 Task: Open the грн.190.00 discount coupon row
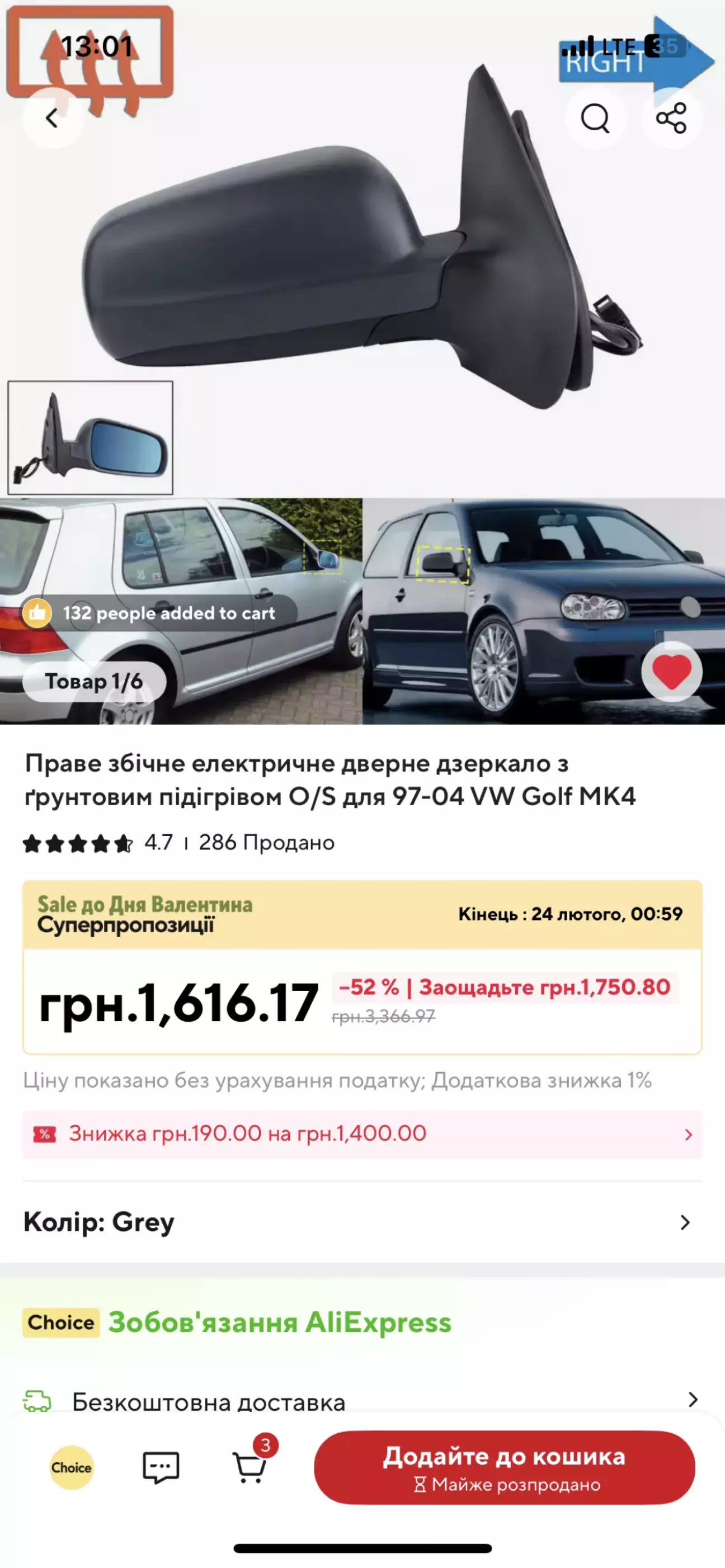(362, 1134)
